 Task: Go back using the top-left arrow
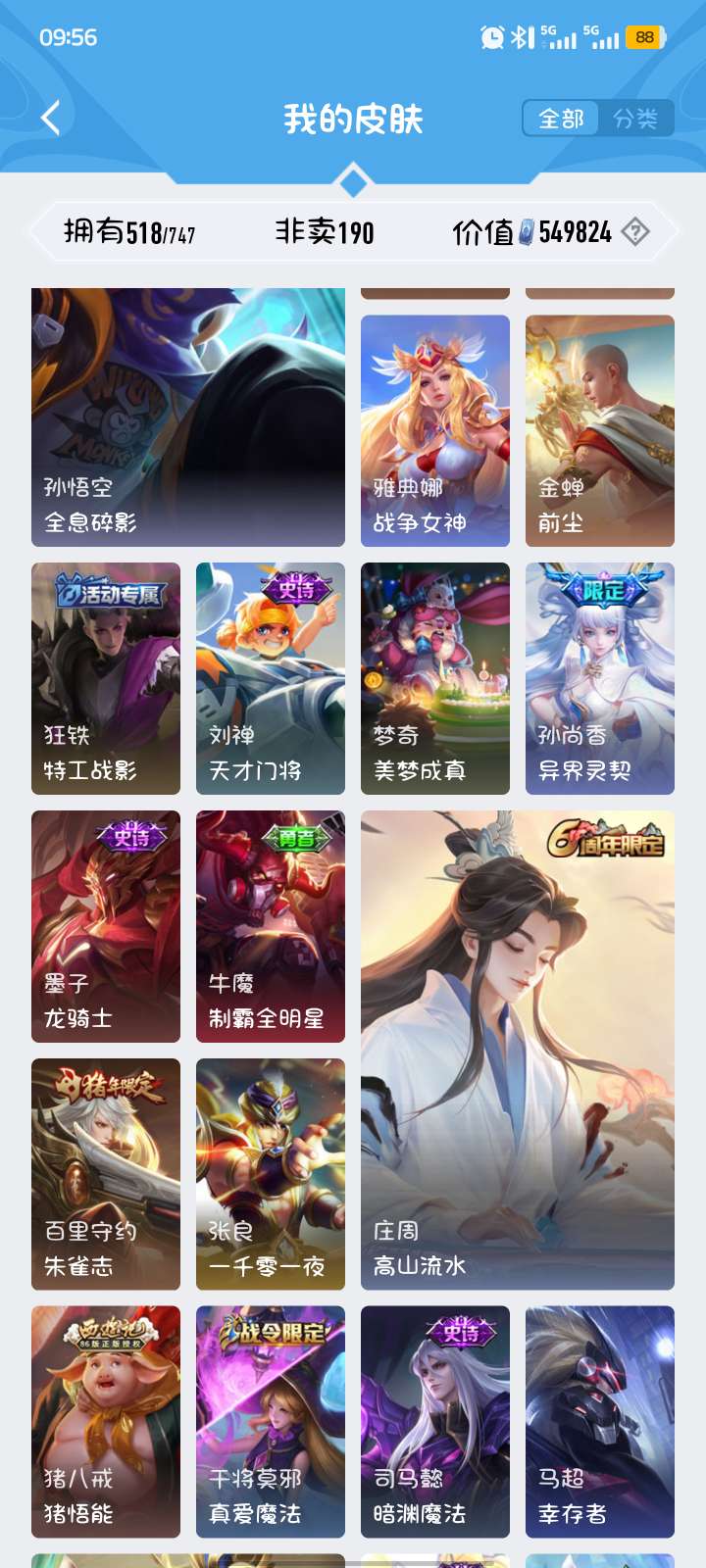coord(51,119)
